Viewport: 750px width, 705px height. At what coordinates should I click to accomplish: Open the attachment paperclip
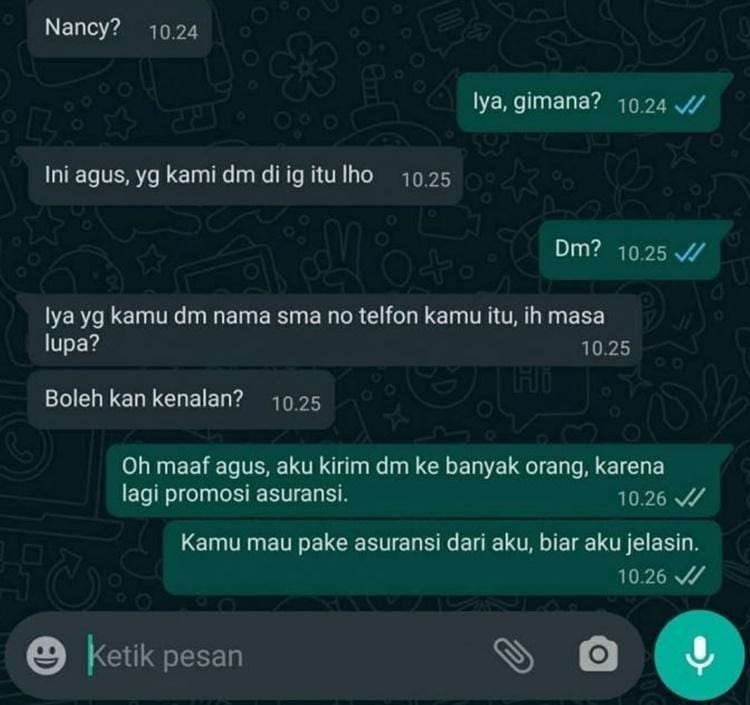[x=513, y=656]
